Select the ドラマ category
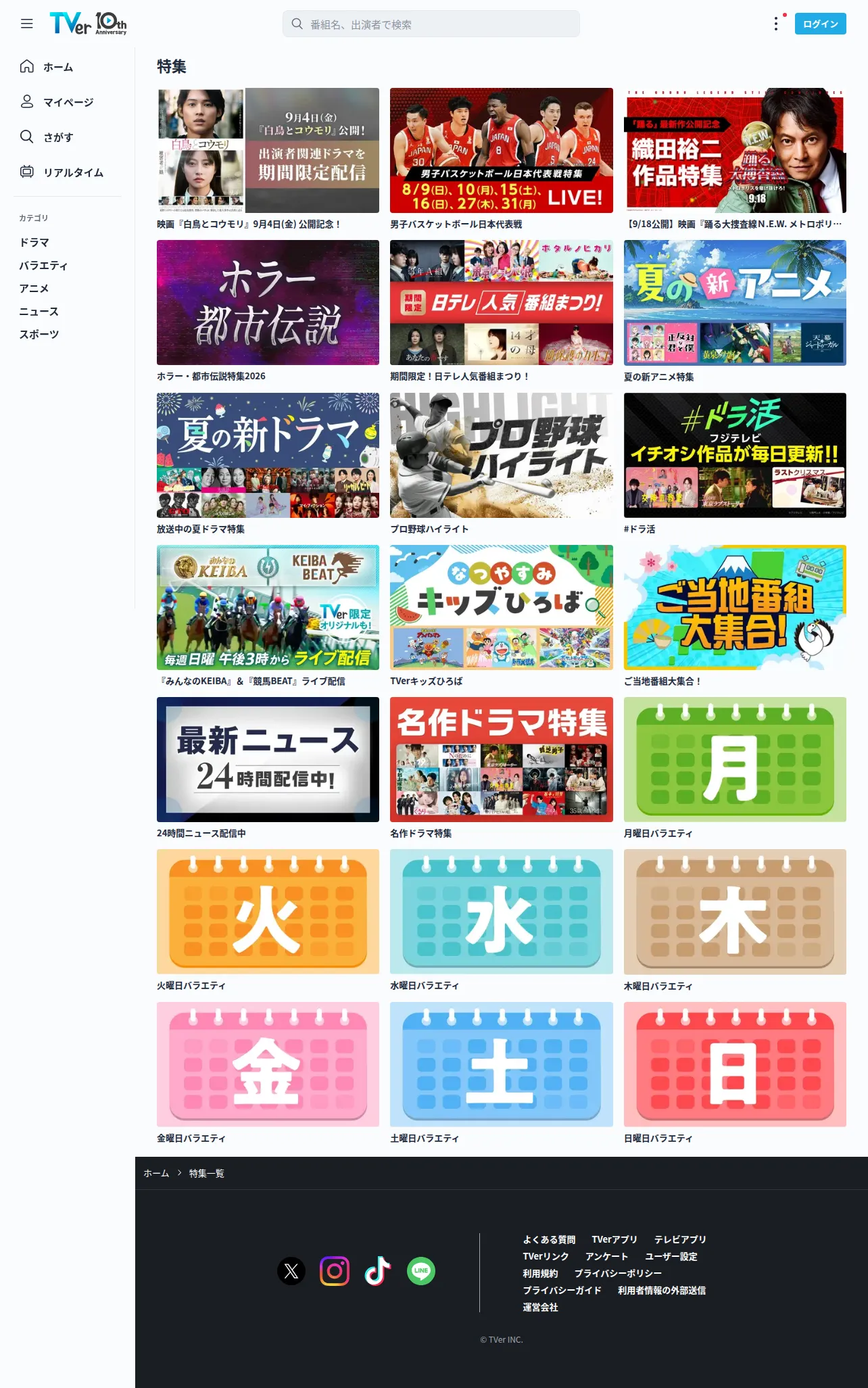This screenshot has height=1388, width=868. (34, 242)
